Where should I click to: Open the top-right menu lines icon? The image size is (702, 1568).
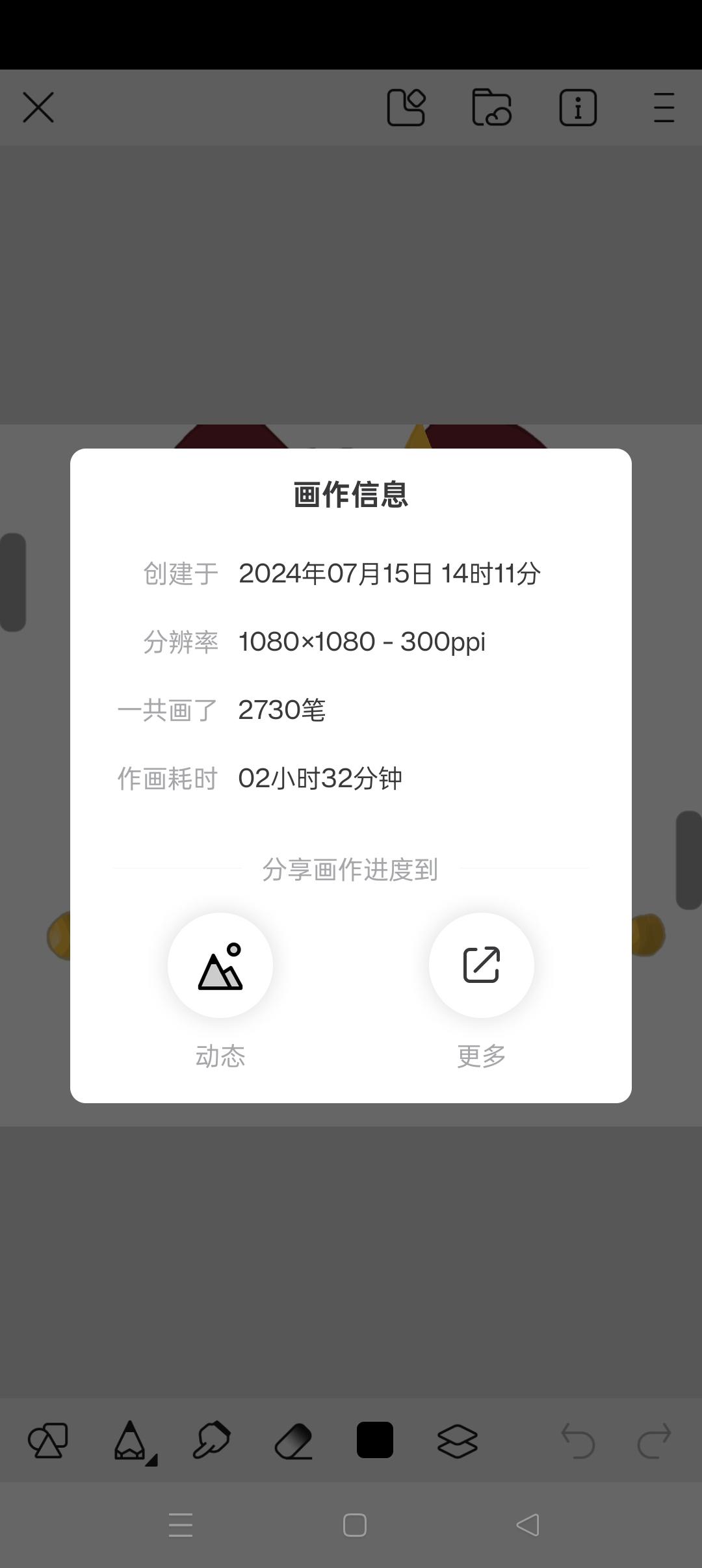[x=664, y=107]
